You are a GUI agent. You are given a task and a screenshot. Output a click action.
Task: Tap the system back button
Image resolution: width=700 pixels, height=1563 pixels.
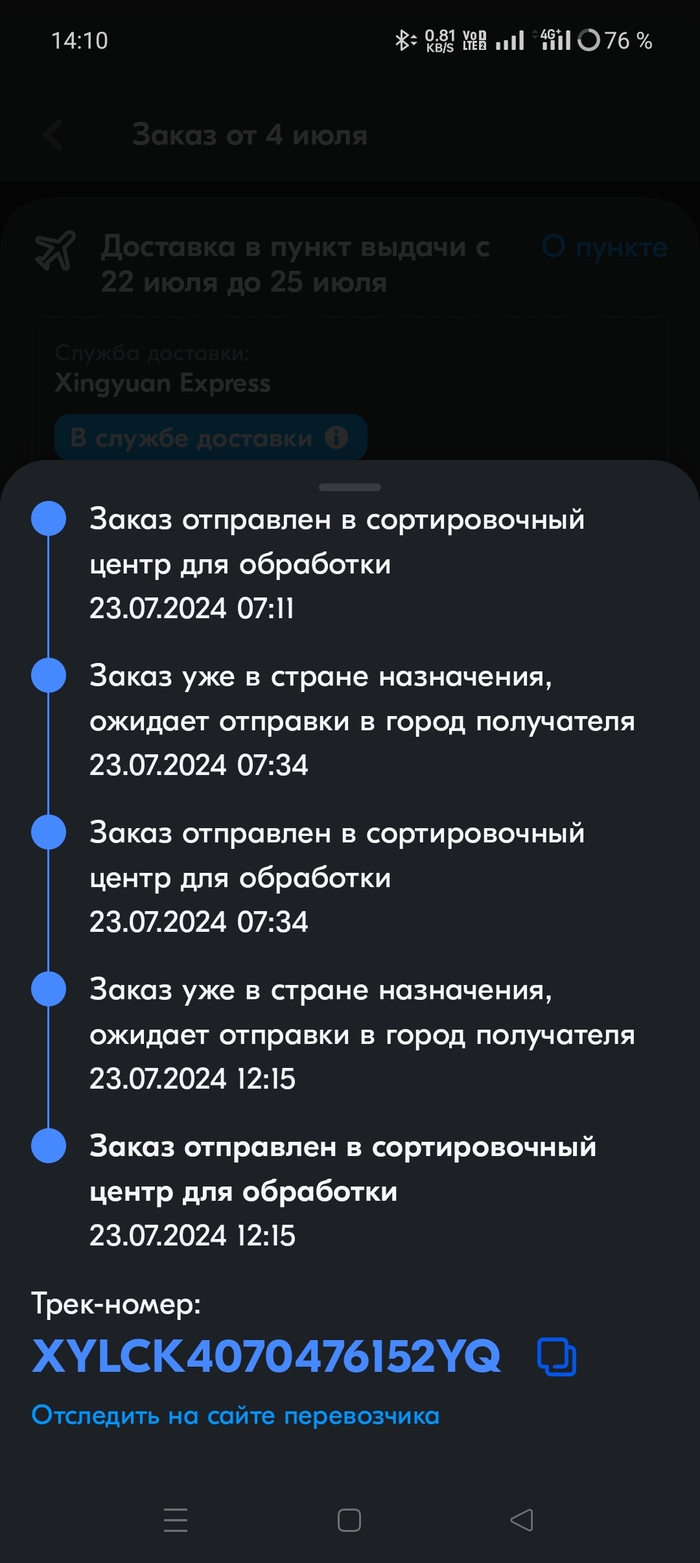pyautogui.click(x=521, y=1520)
